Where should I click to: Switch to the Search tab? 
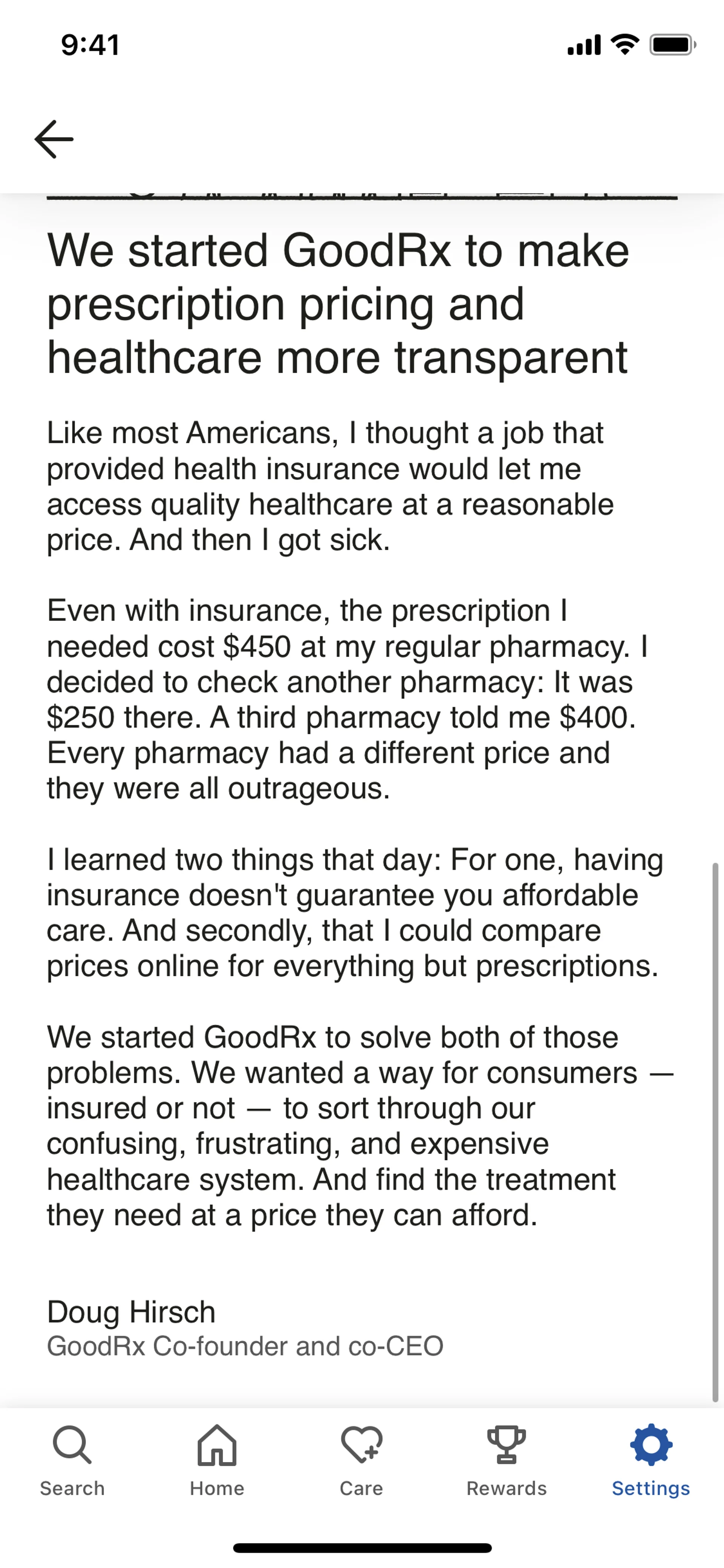[72, 1461]
